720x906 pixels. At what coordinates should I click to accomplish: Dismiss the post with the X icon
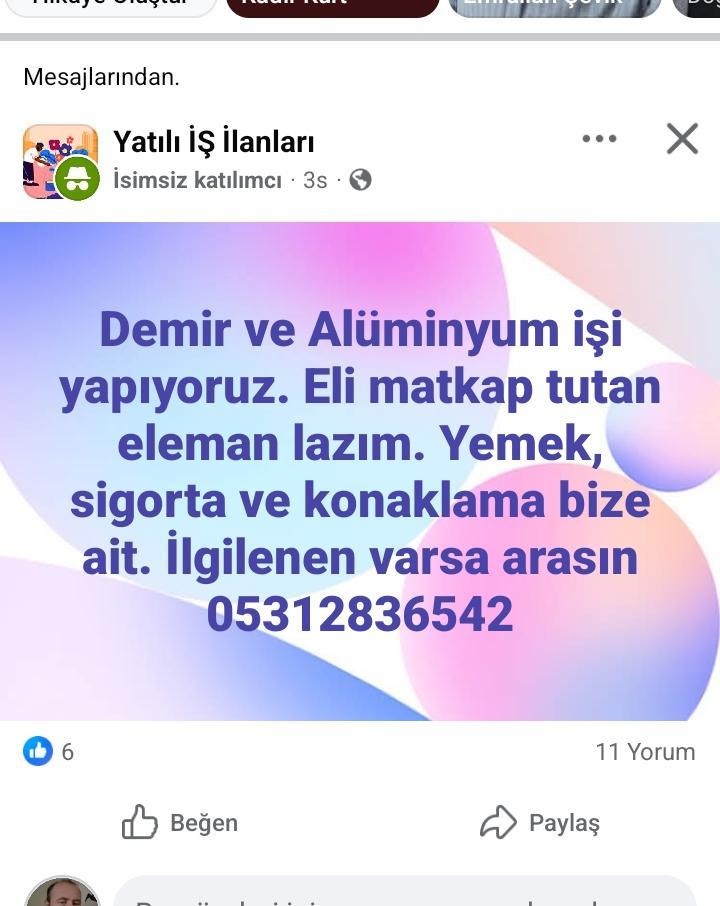pyautogui.click(x=682, y=139)
